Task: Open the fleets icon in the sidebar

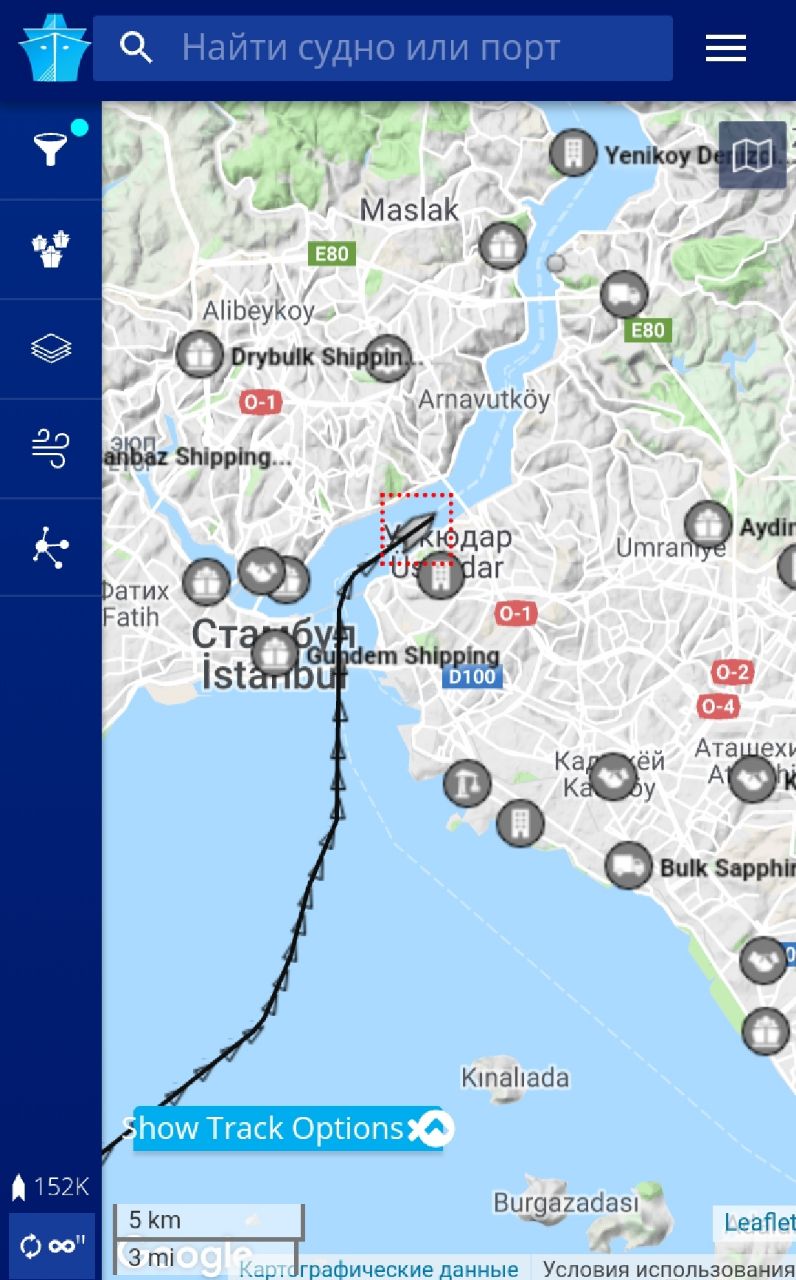Action: (x=51, y=249)
